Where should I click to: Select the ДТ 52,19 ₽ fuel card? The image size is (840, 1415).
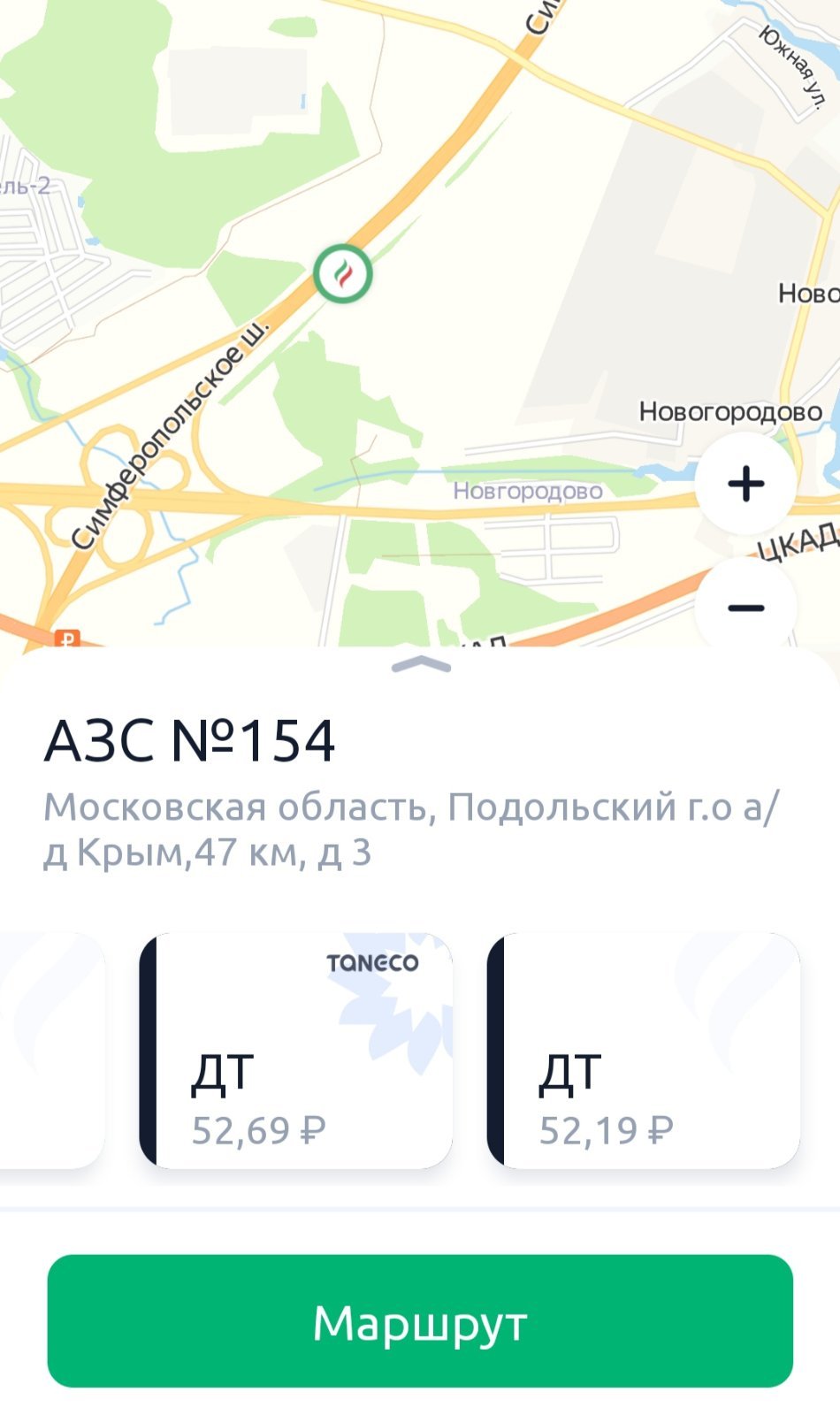(644, 1051)
